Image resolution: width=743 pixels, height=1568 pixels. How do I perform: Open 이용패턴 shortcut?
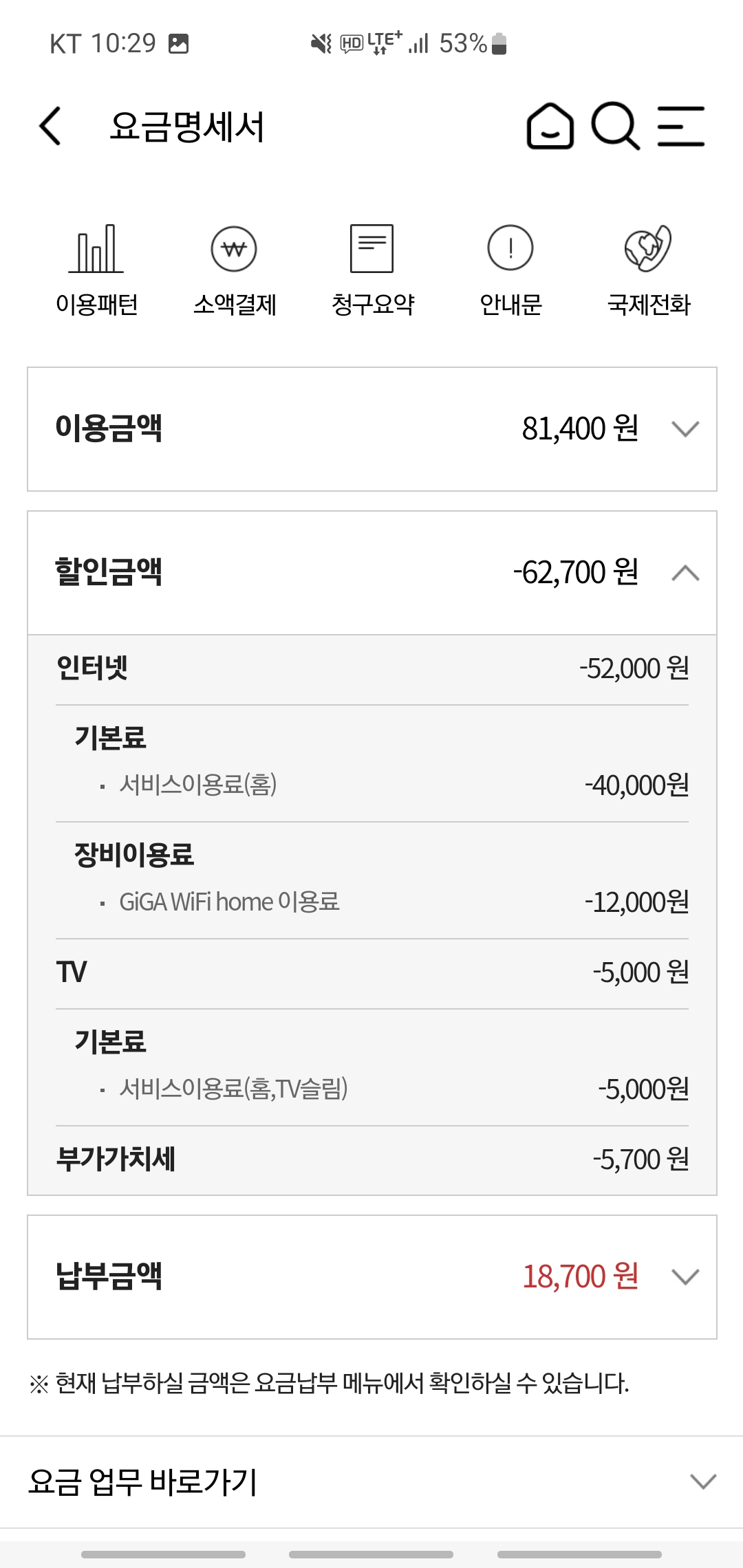(x=96, y=270)
